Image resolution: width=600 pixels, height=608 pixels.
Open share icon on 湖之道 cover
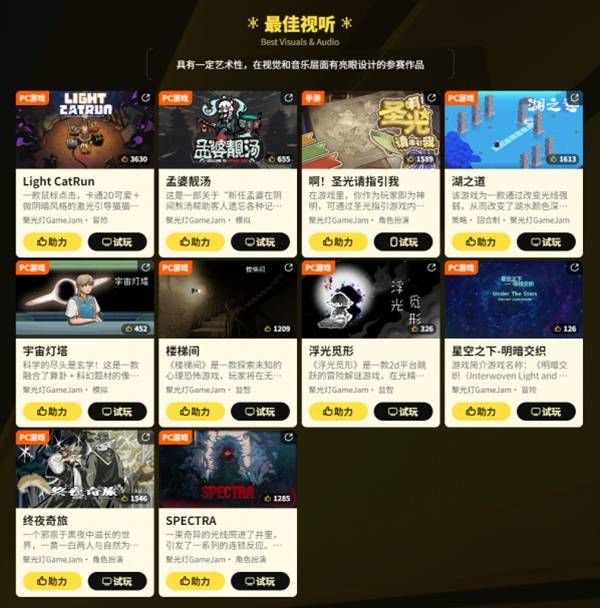tap(576, 98)
